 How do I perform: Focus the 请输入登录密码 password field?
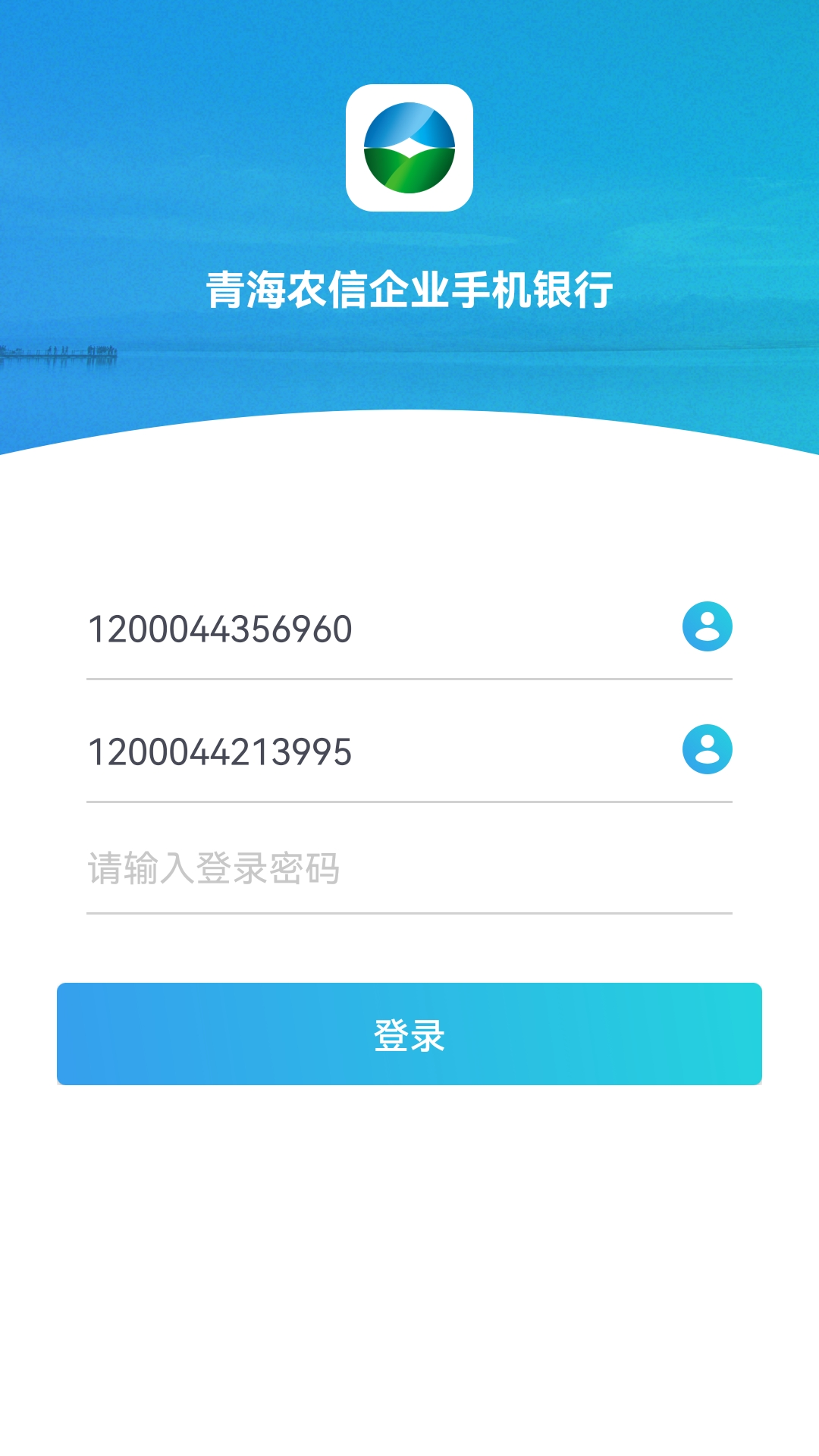click(409, 868)
